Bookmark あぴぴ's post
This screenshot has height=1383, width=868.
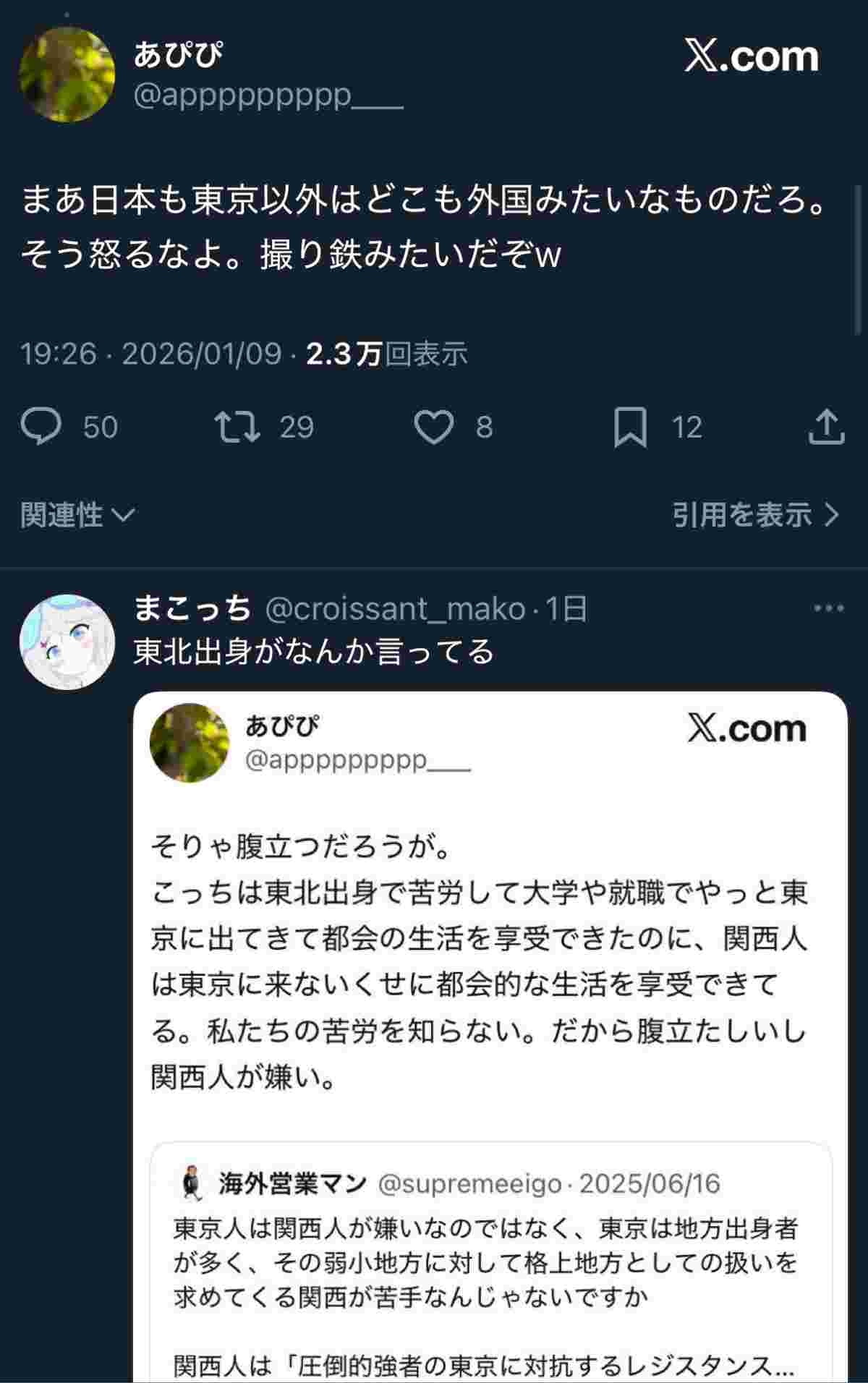click(x=629, y=427)
